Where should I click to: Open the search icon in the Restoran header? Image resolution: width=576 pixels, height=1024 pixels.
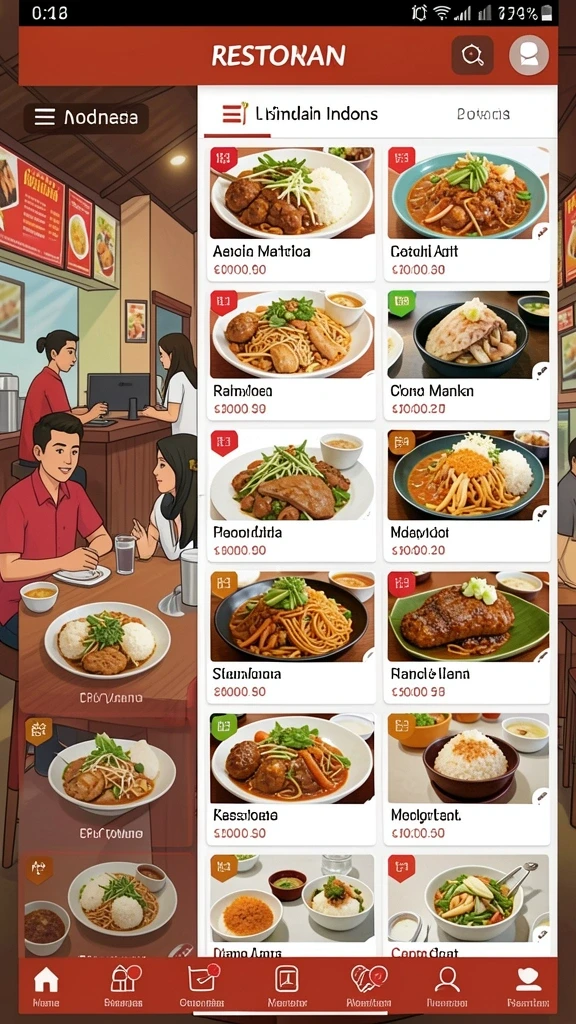point(472,56)
